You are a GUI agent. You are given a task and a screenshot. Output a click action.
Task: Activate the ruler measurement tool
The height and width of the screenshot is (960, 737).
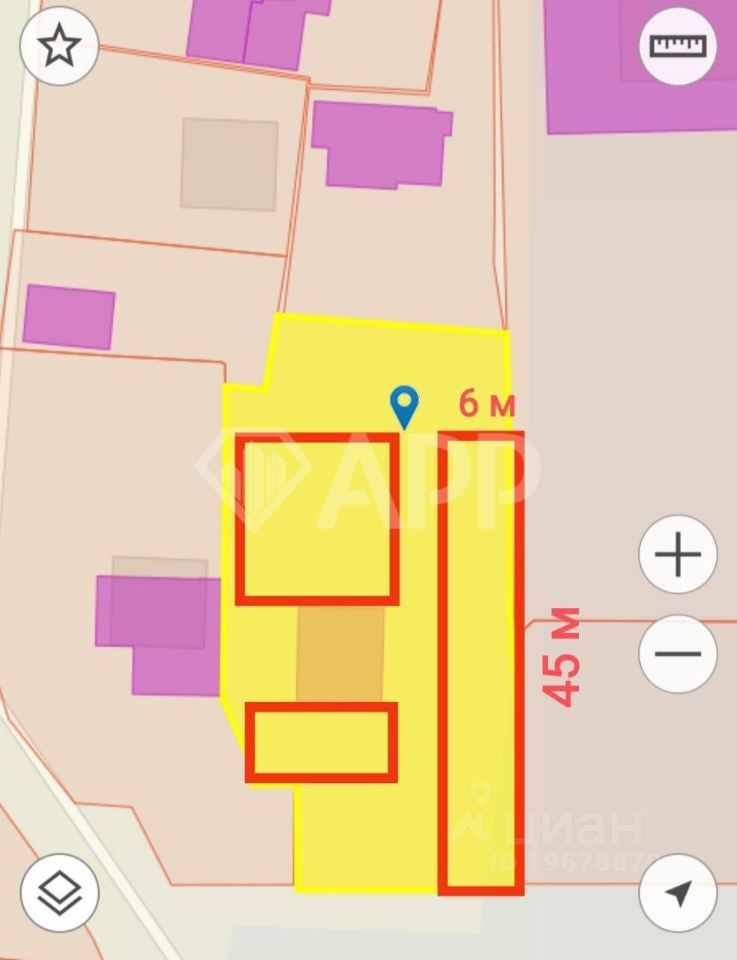[x=678, y=46]
